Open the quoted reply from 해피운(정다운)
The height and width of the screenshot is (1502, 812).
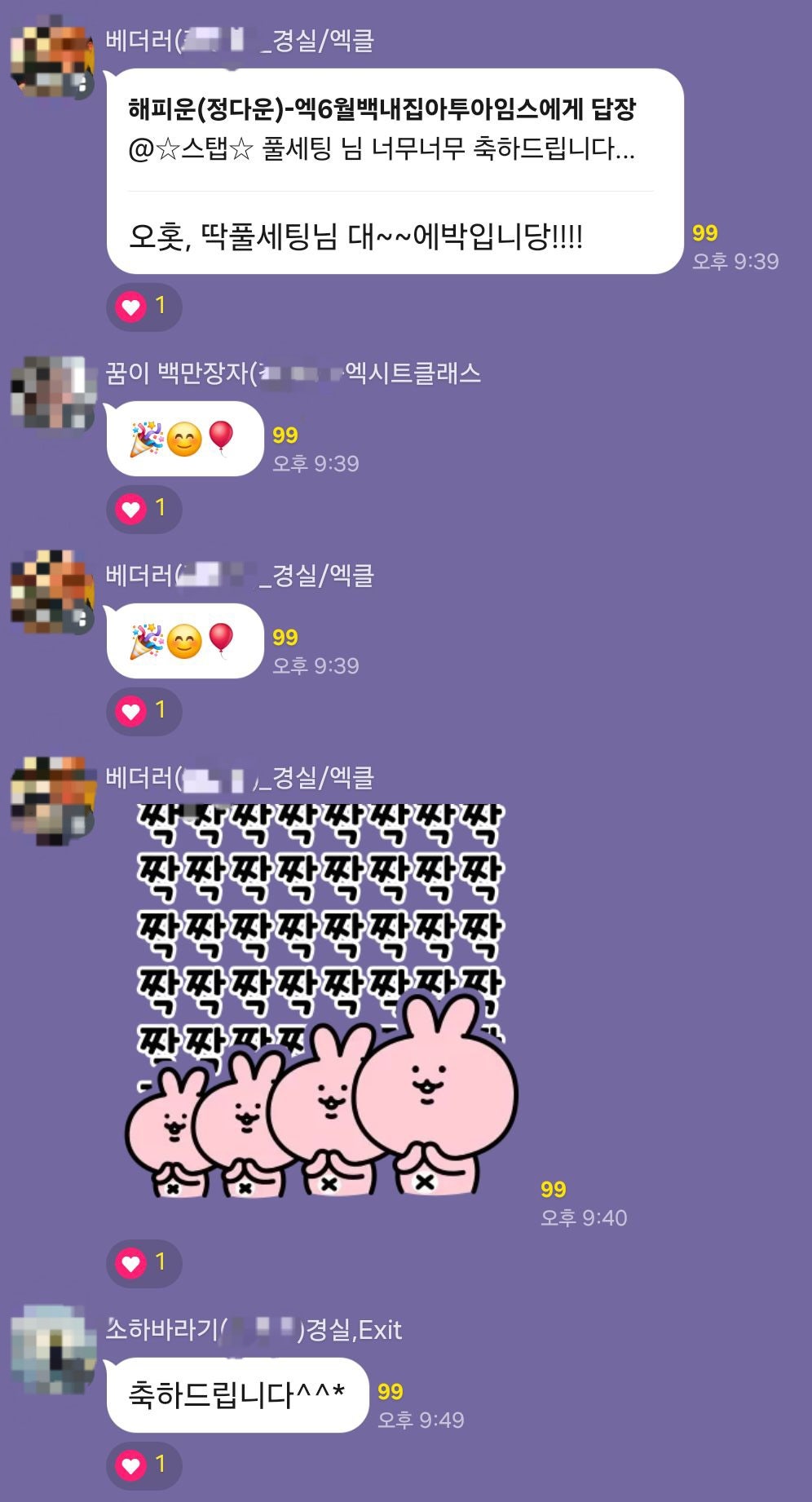[382, 129]
